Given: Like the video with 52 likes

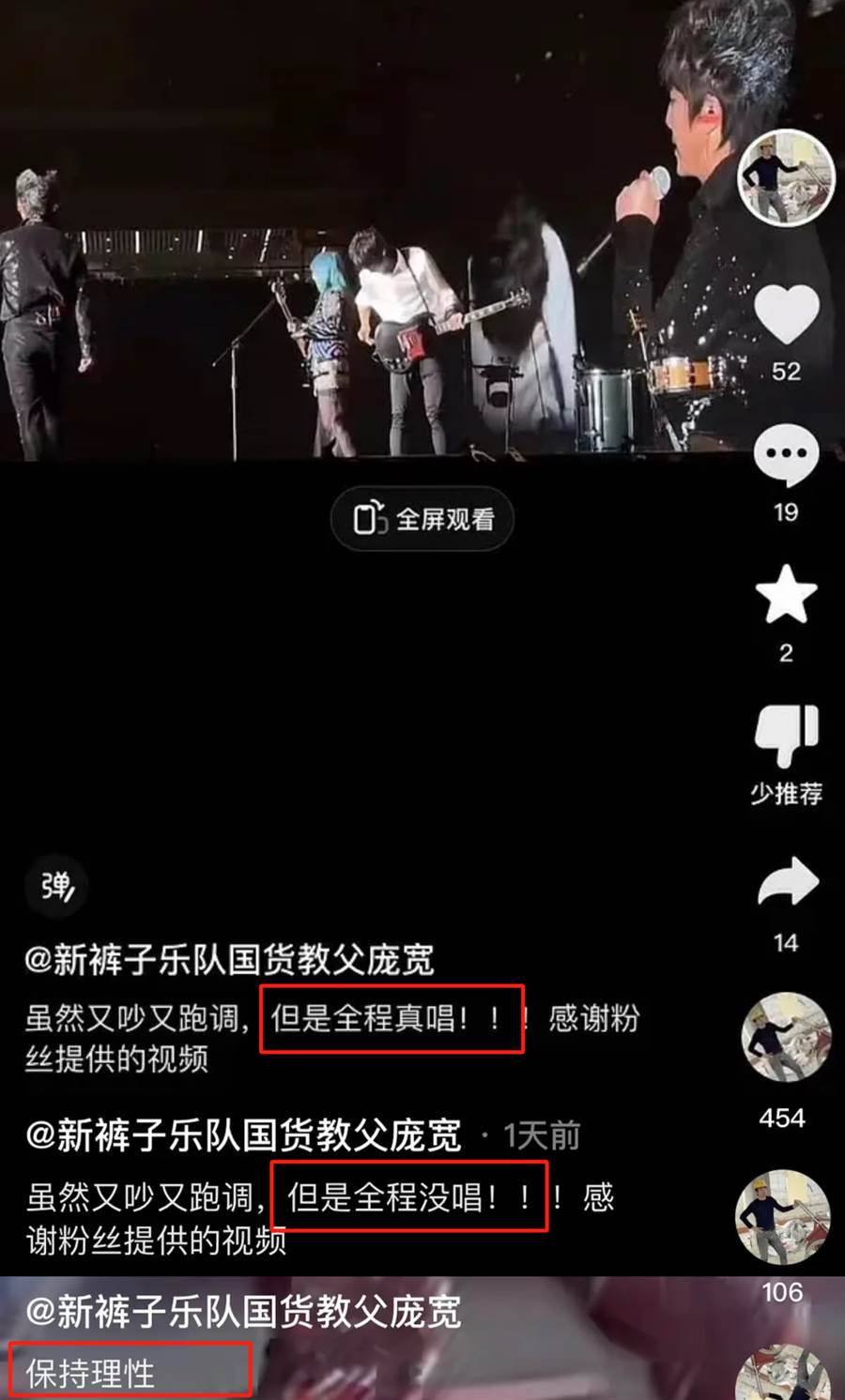Looking at the screenshot, I should (x=786, y=315).
